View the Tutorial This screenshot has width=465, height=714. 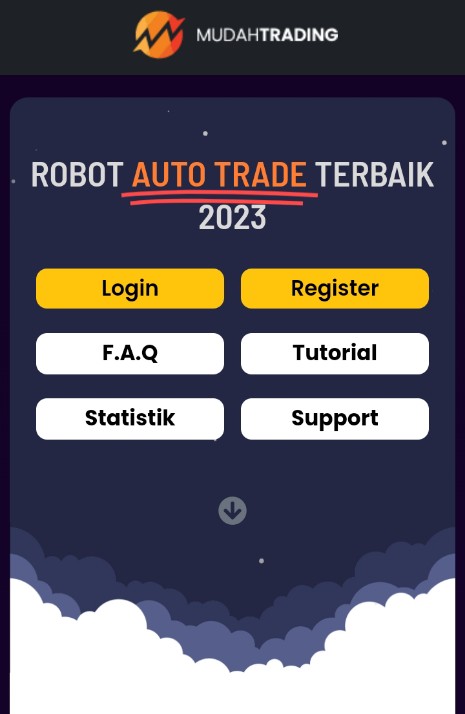pos(335,353)
